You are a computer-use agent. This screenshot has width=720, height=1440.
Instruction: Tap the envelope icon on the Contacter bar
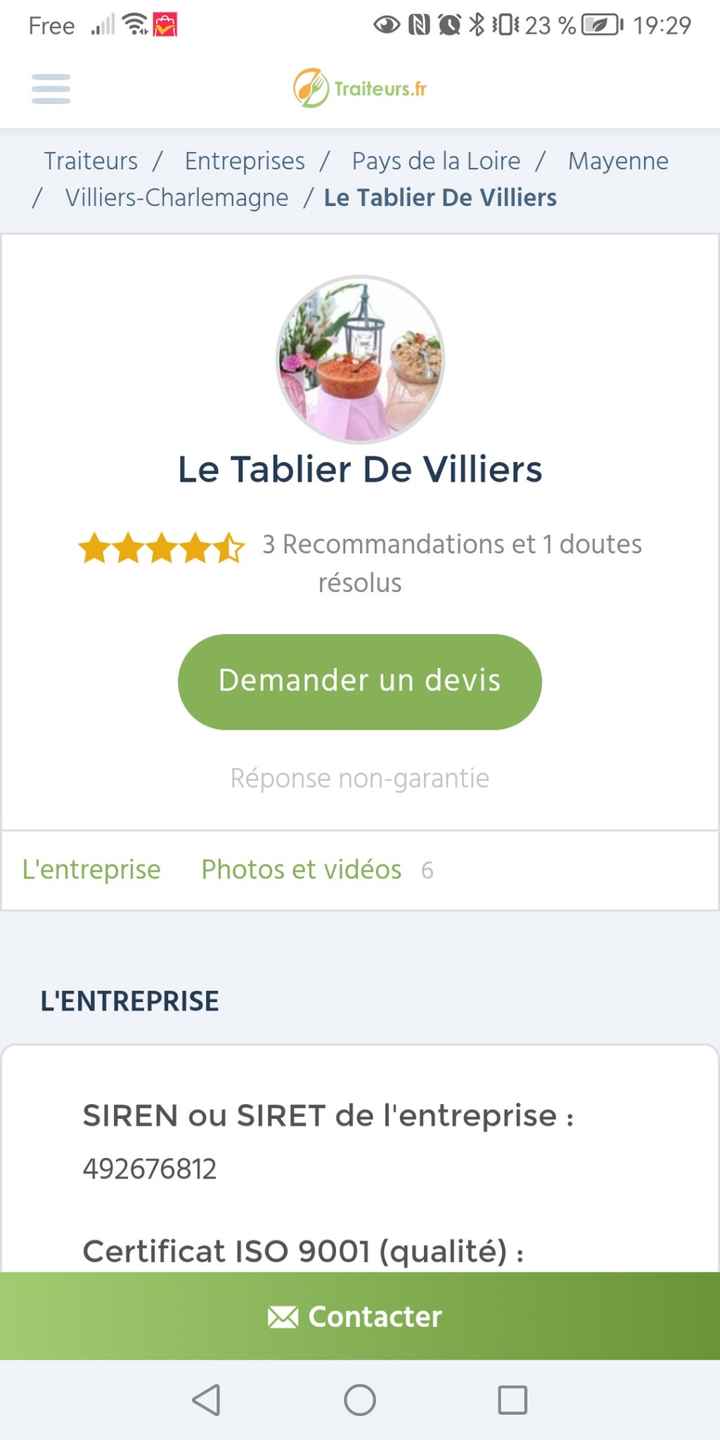tap(285, 1316)
